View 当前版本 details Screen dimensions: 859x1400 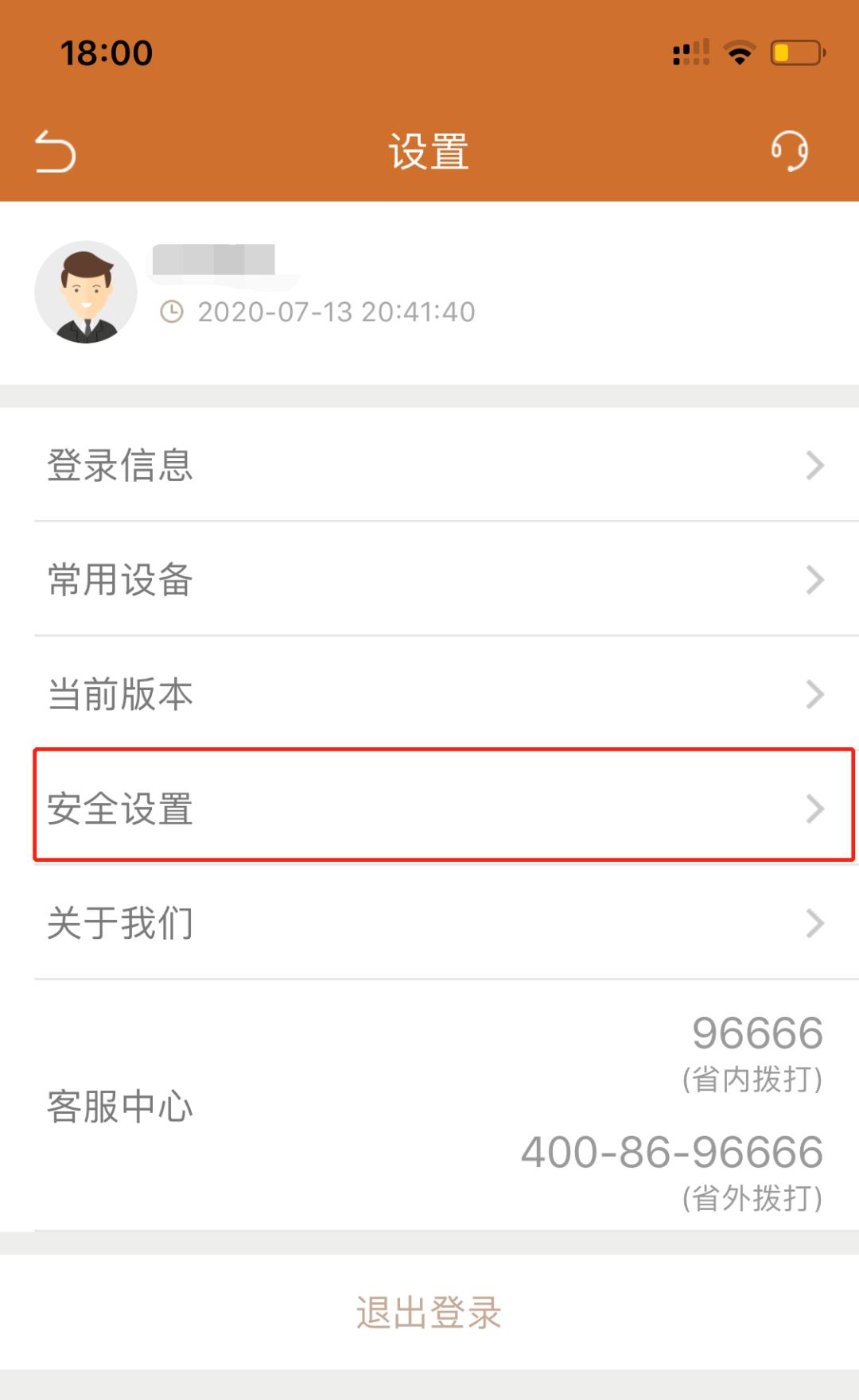pos(429,694)
